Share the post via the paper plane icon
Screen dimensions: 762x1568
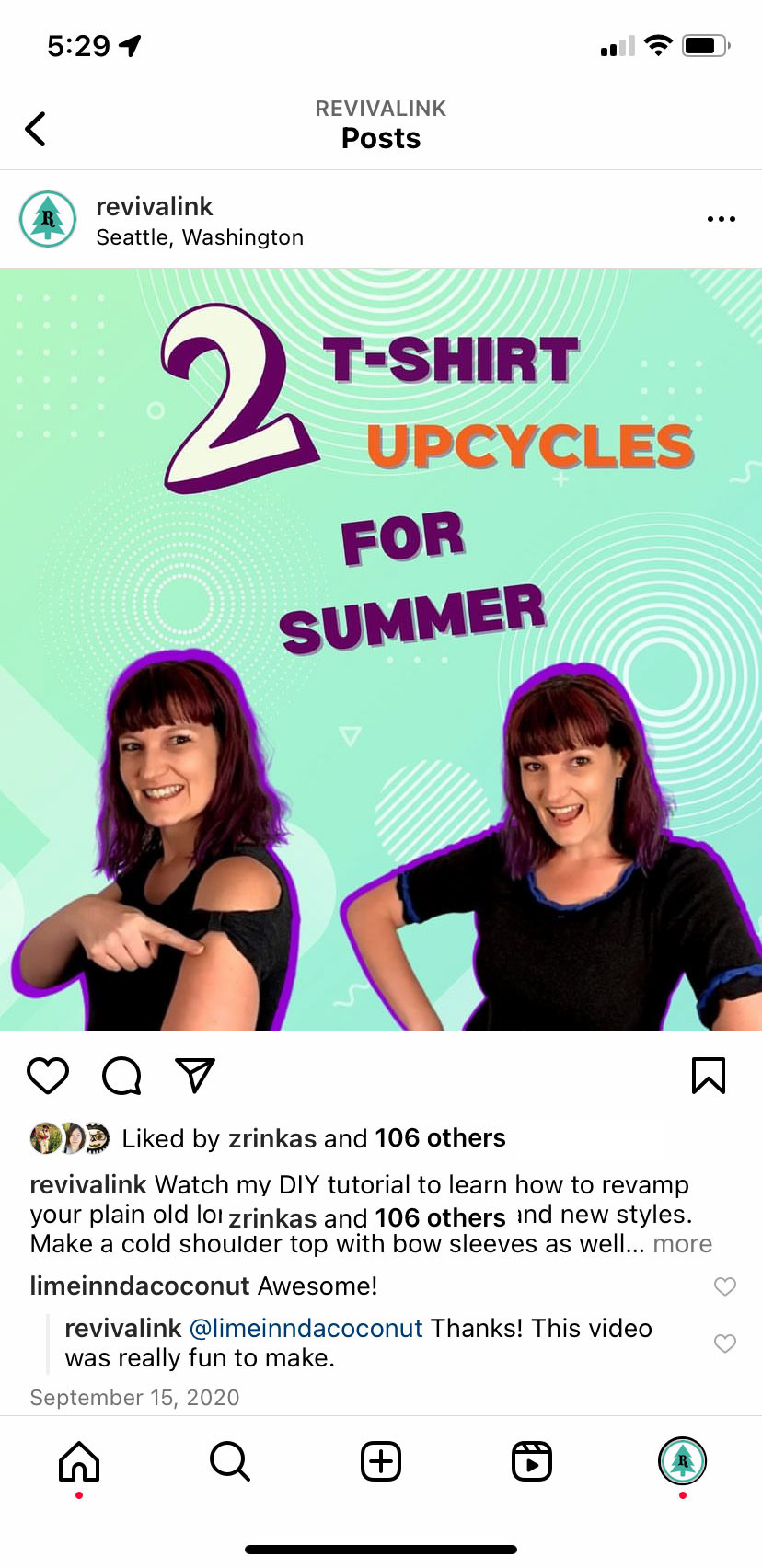pos(195,1075)
